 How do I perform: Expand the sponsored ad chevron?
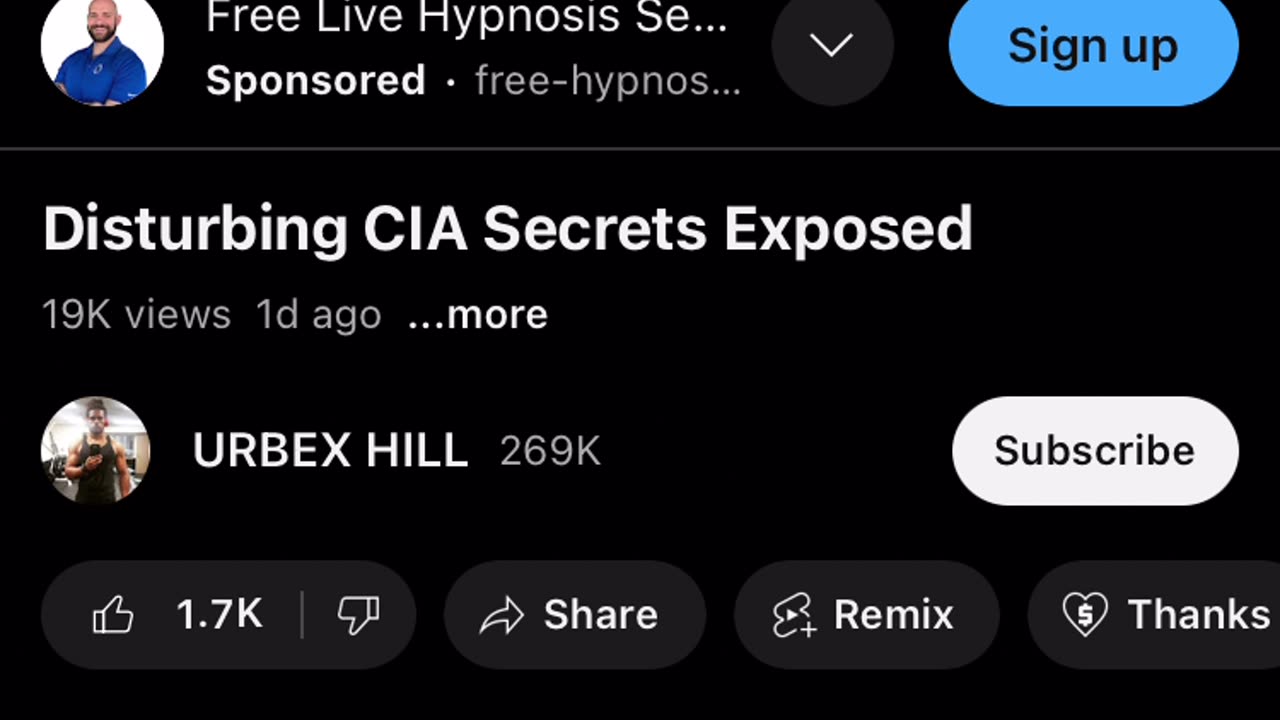(832, 45)
